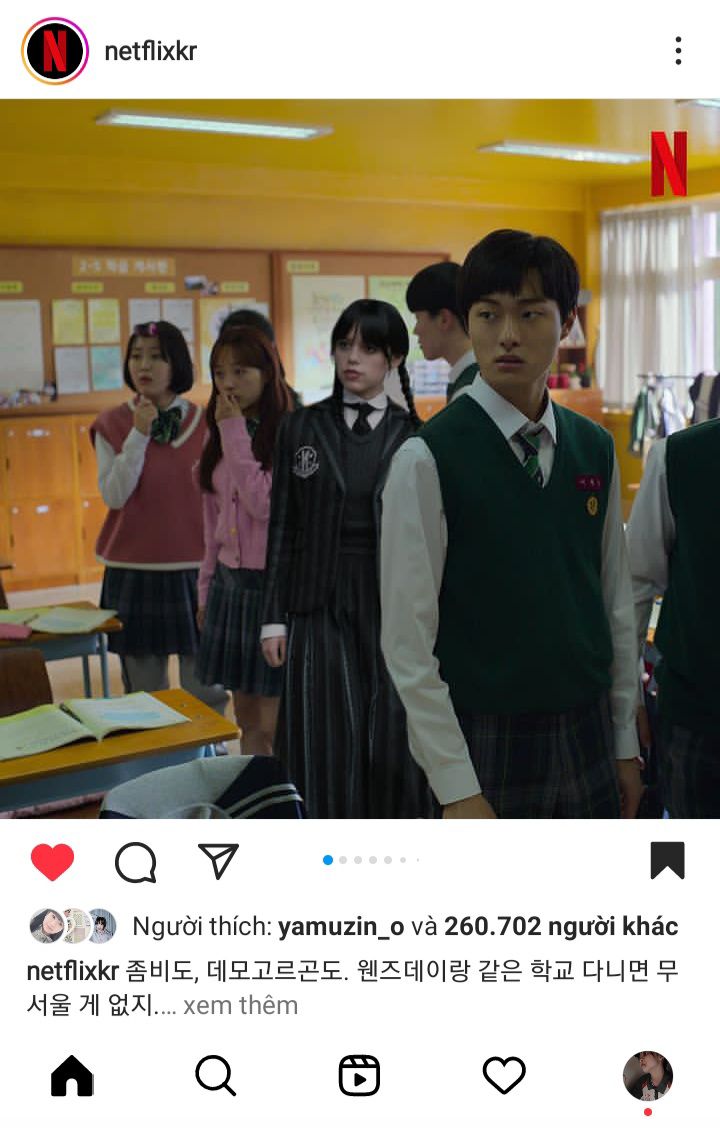
Task: Go to my profile tab
Action: (x=647, y=1076)
